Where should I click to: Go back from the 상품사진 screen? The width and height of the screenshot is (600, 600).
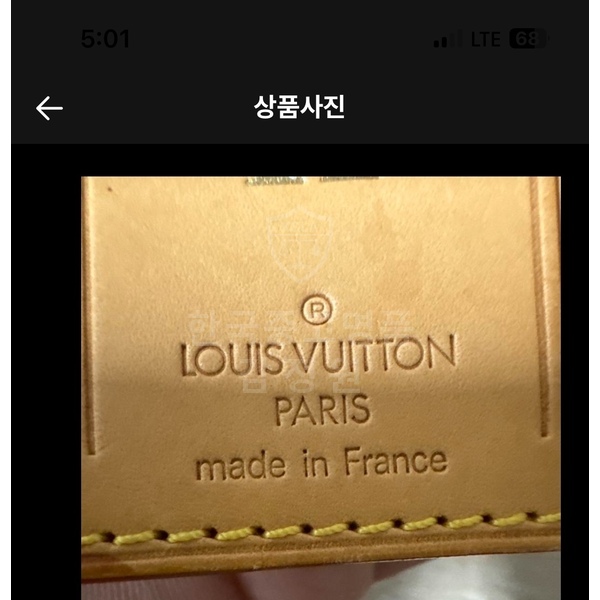click(49, 108)
